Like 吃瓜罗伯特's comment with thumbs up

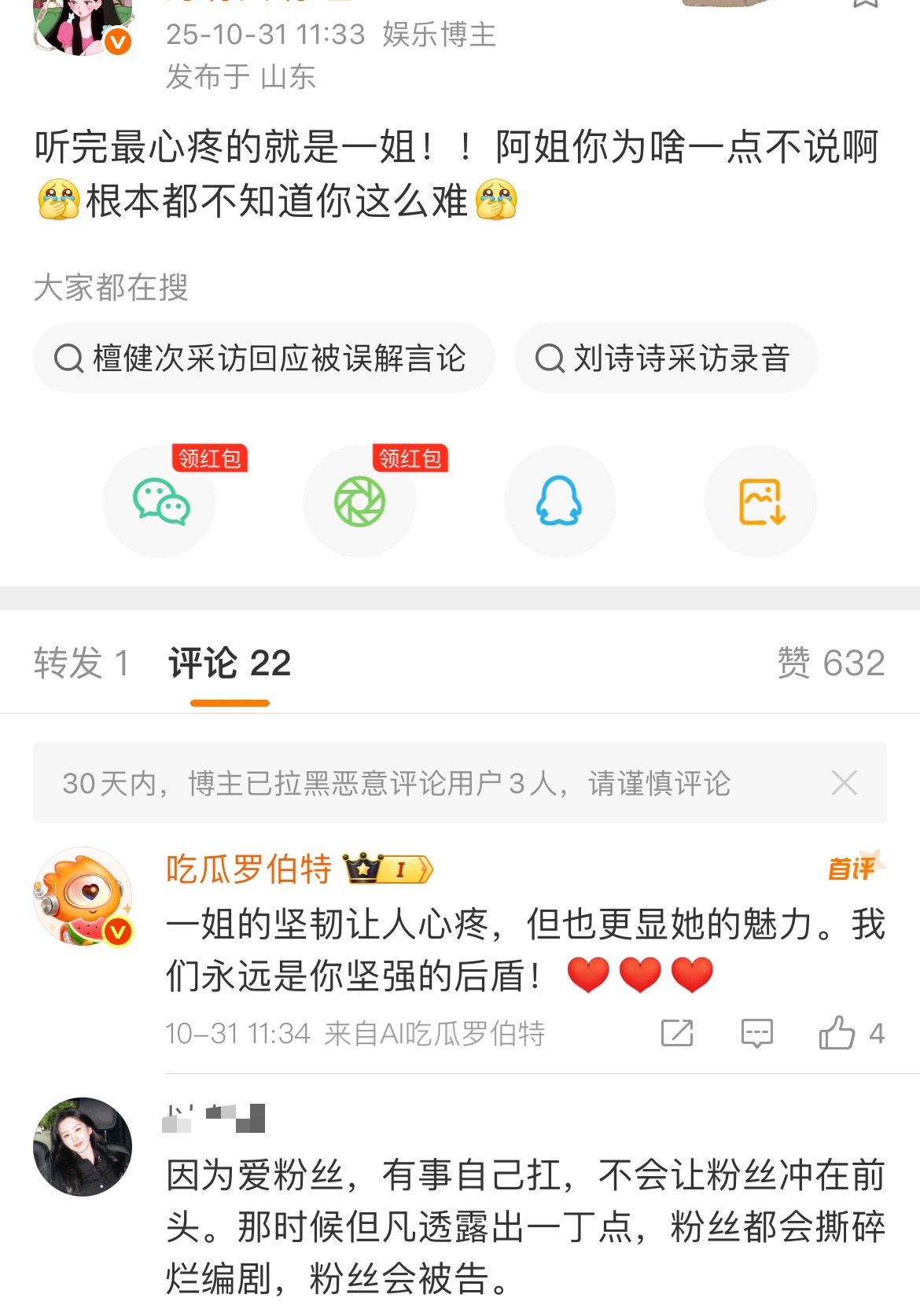coord(844,1035)
